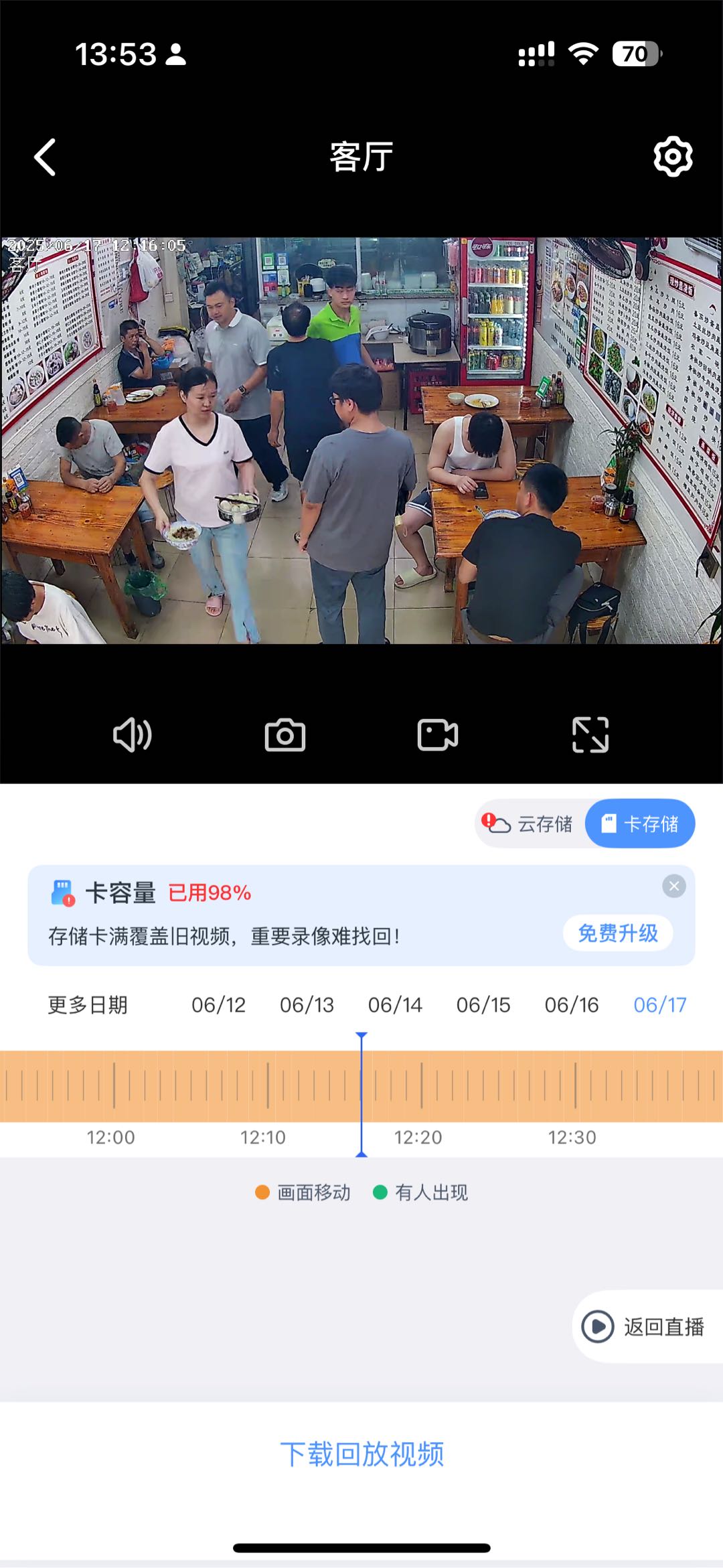This screenshot has width=723, height=1568.
Task: Select date 06/16
Action: pyautogui.click(x=572, y=1005)
